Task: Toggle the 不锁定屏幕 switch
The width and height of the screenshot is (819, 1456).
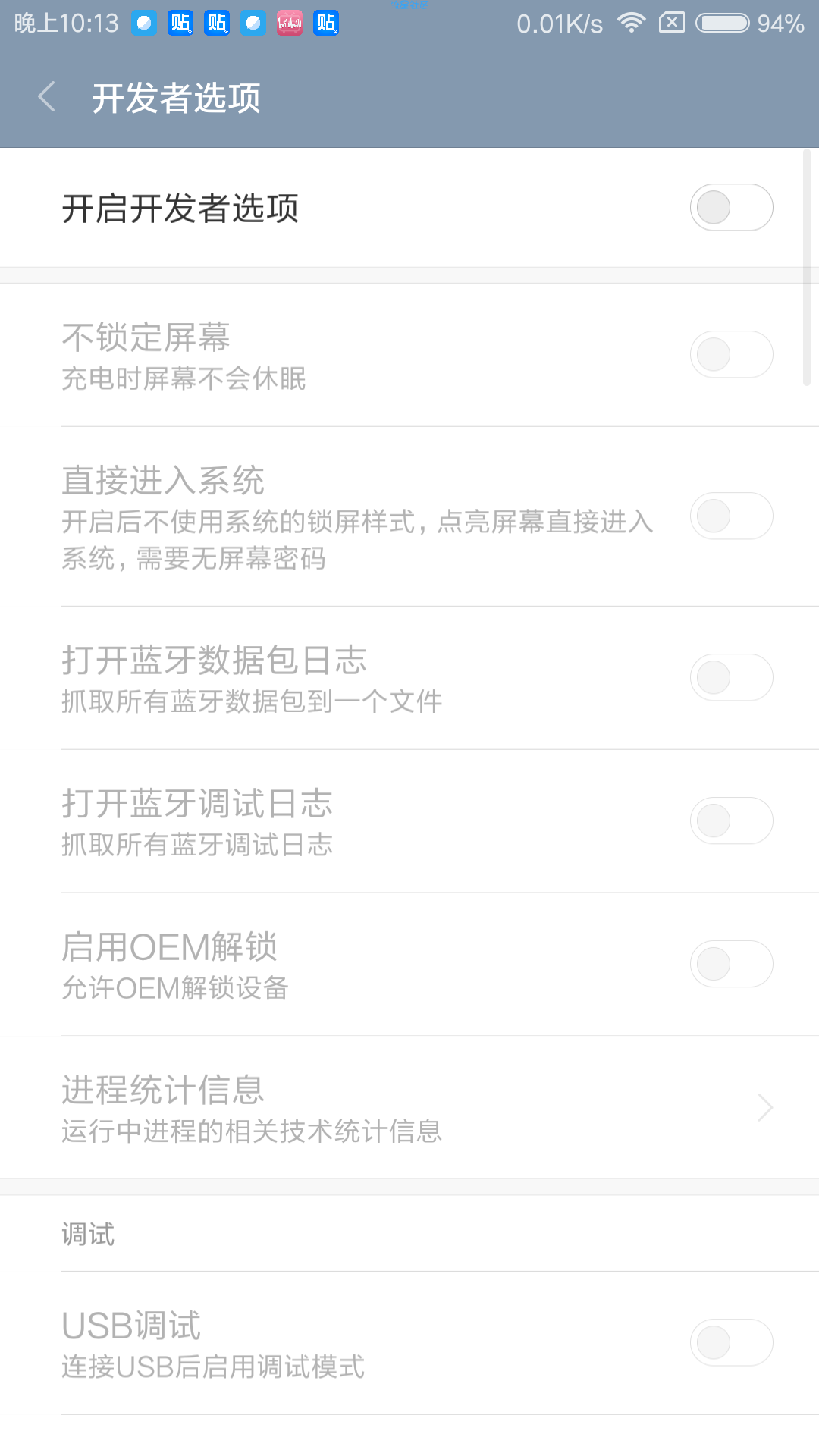Action: pos(731,354)
